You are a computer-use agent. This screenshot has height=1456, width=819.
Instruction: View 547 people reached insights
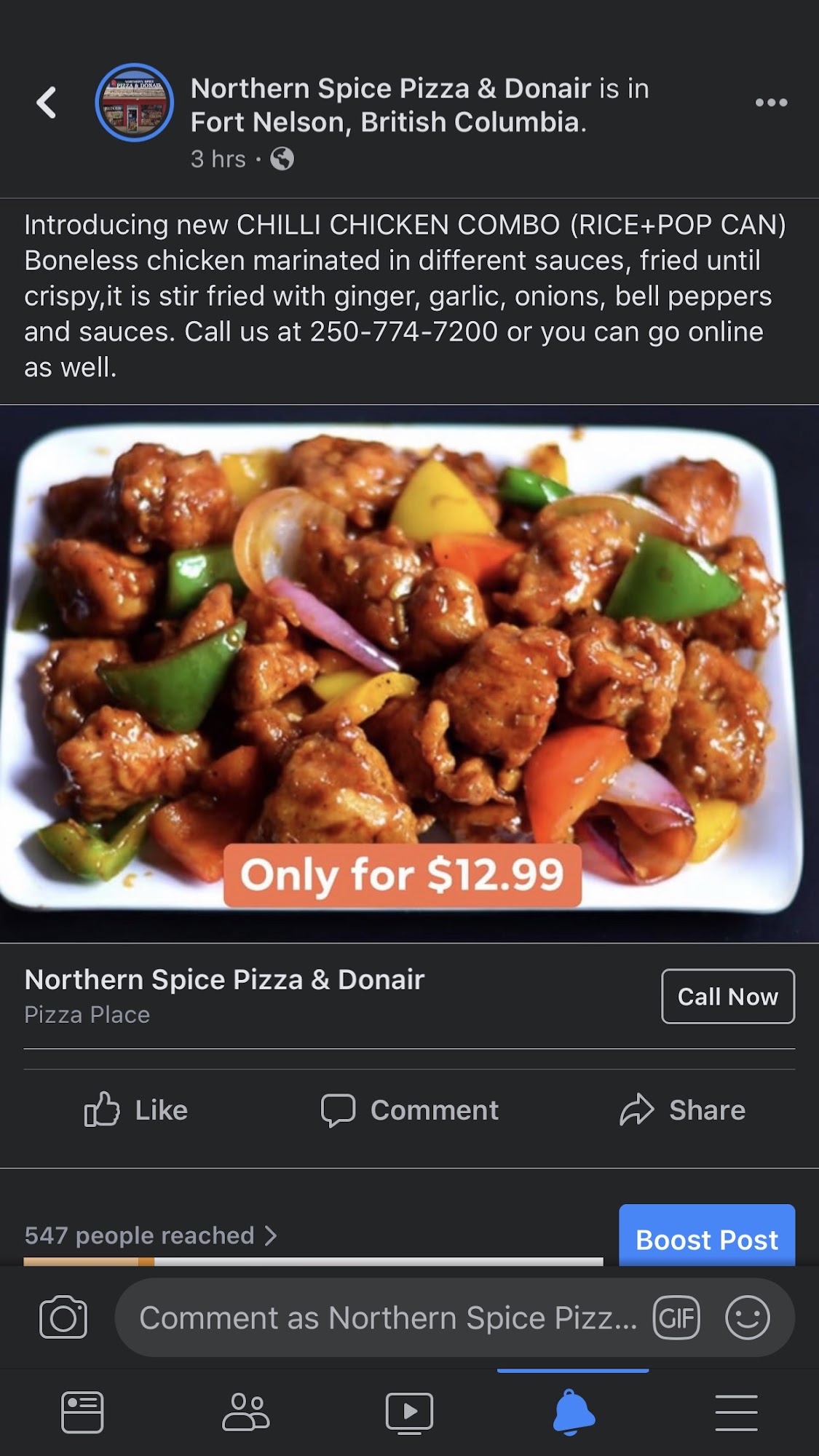pyautogui.click(x=151, y=1235)
